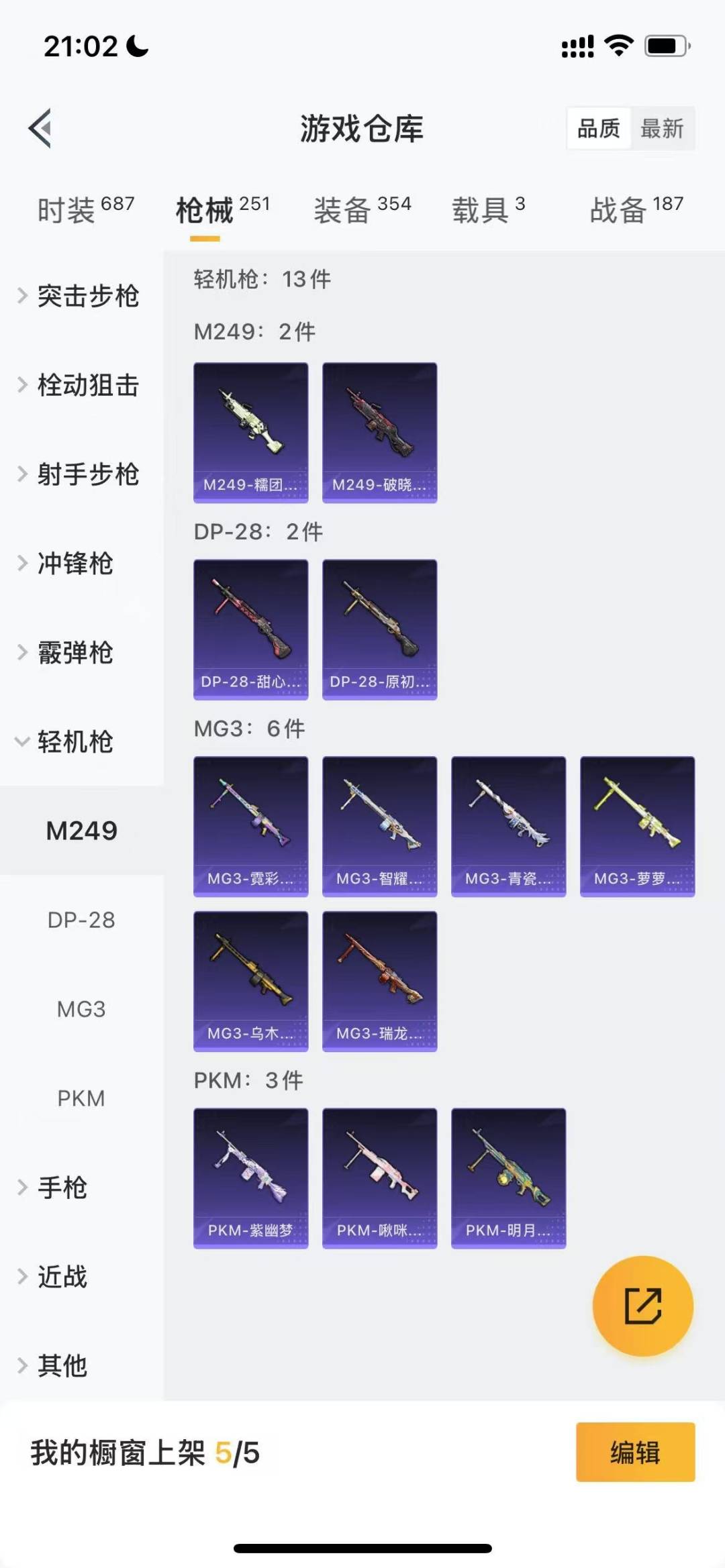This screenshot has width=725, height=1568.
Task: Tap the orange share floating button
Action: (642, 1306)
